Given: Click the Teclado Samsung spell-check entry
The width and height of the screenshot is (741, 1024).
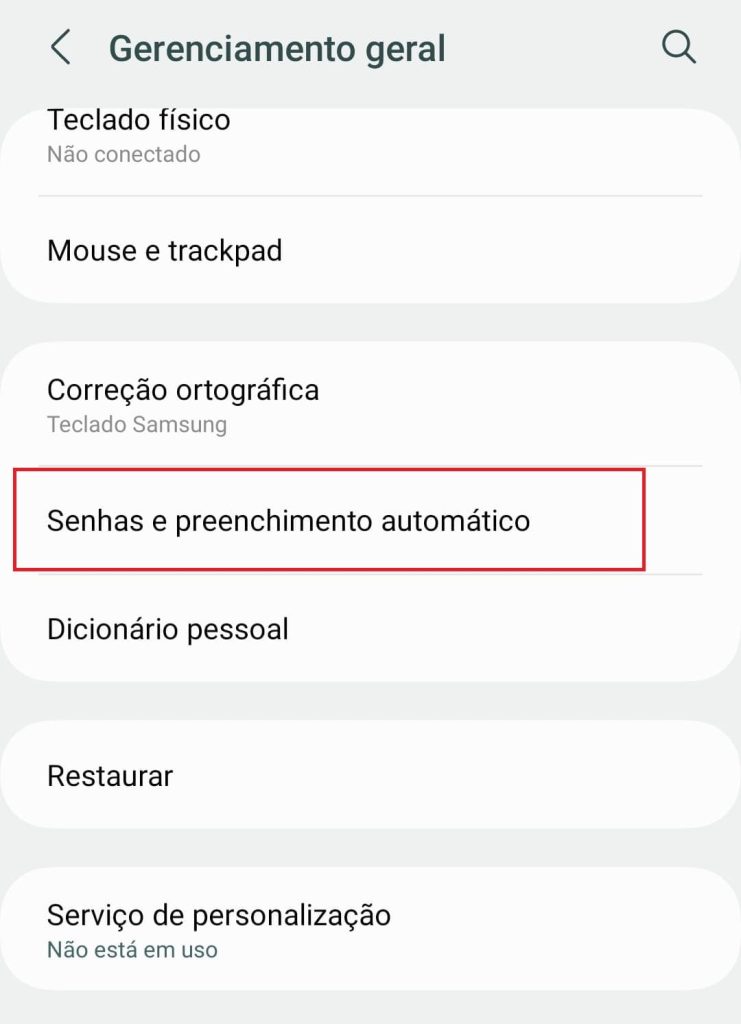Looking at the screenshot, I should click(134, 424).
